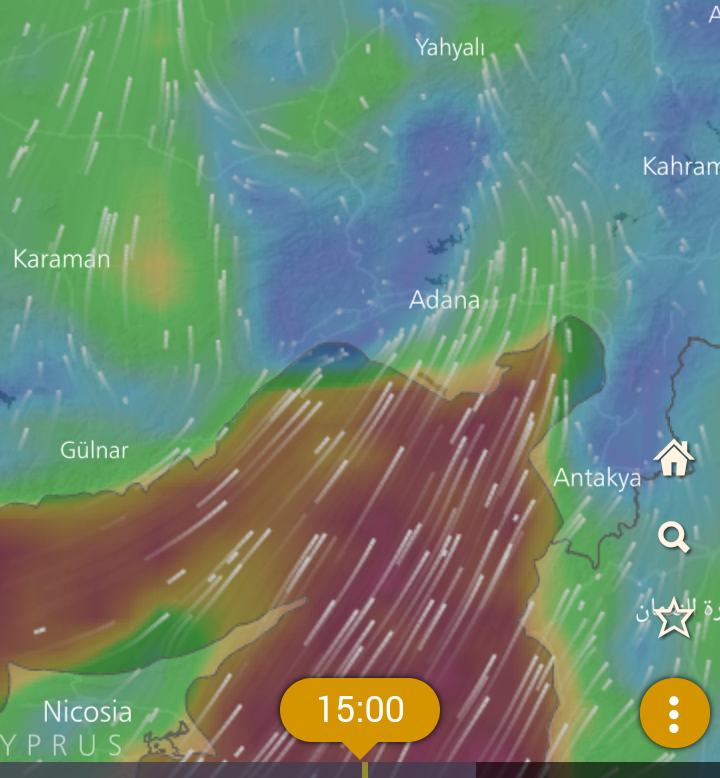
Task: Open the three-dot overflow menu
Action: (x=674, y=713)
